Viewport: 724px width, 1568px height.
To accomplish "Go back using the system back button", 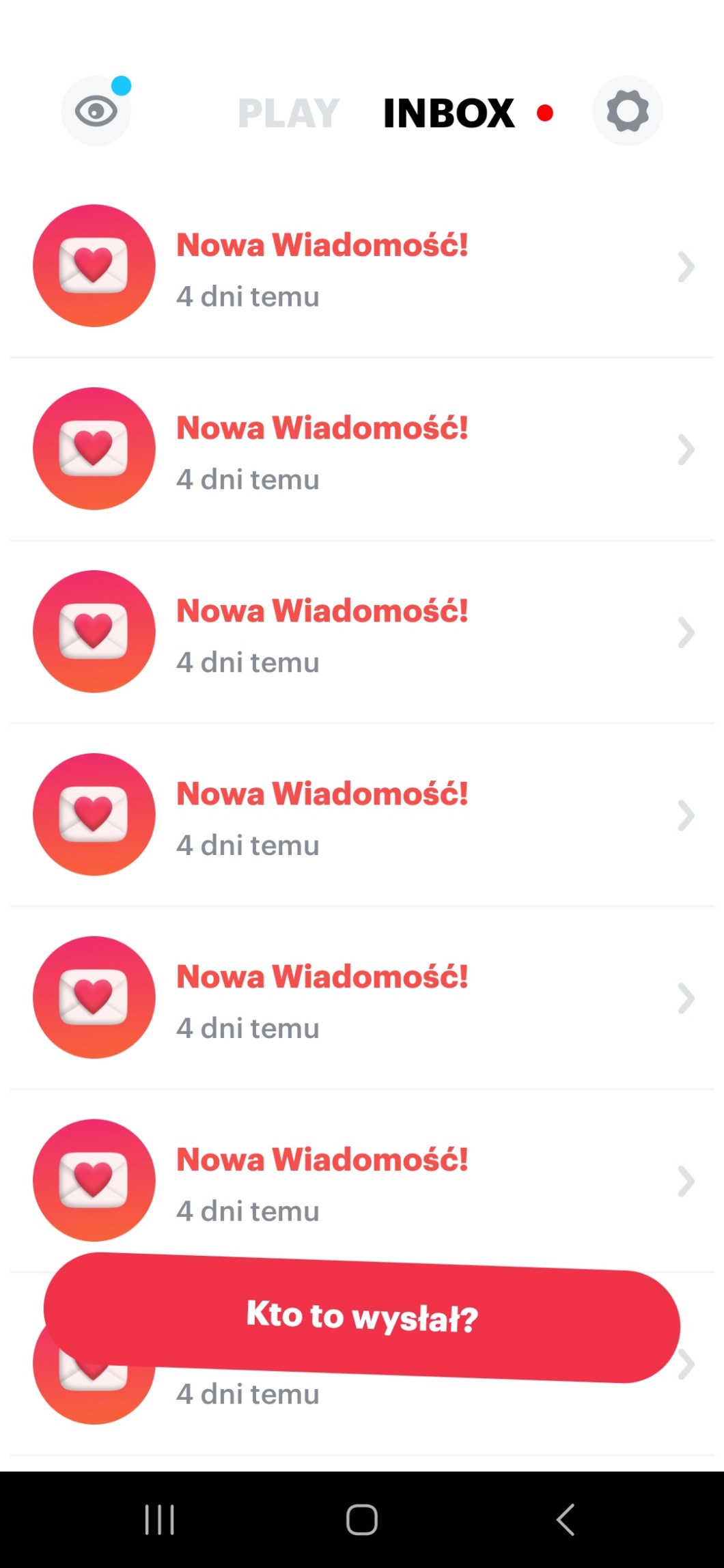I will 566,1520.
